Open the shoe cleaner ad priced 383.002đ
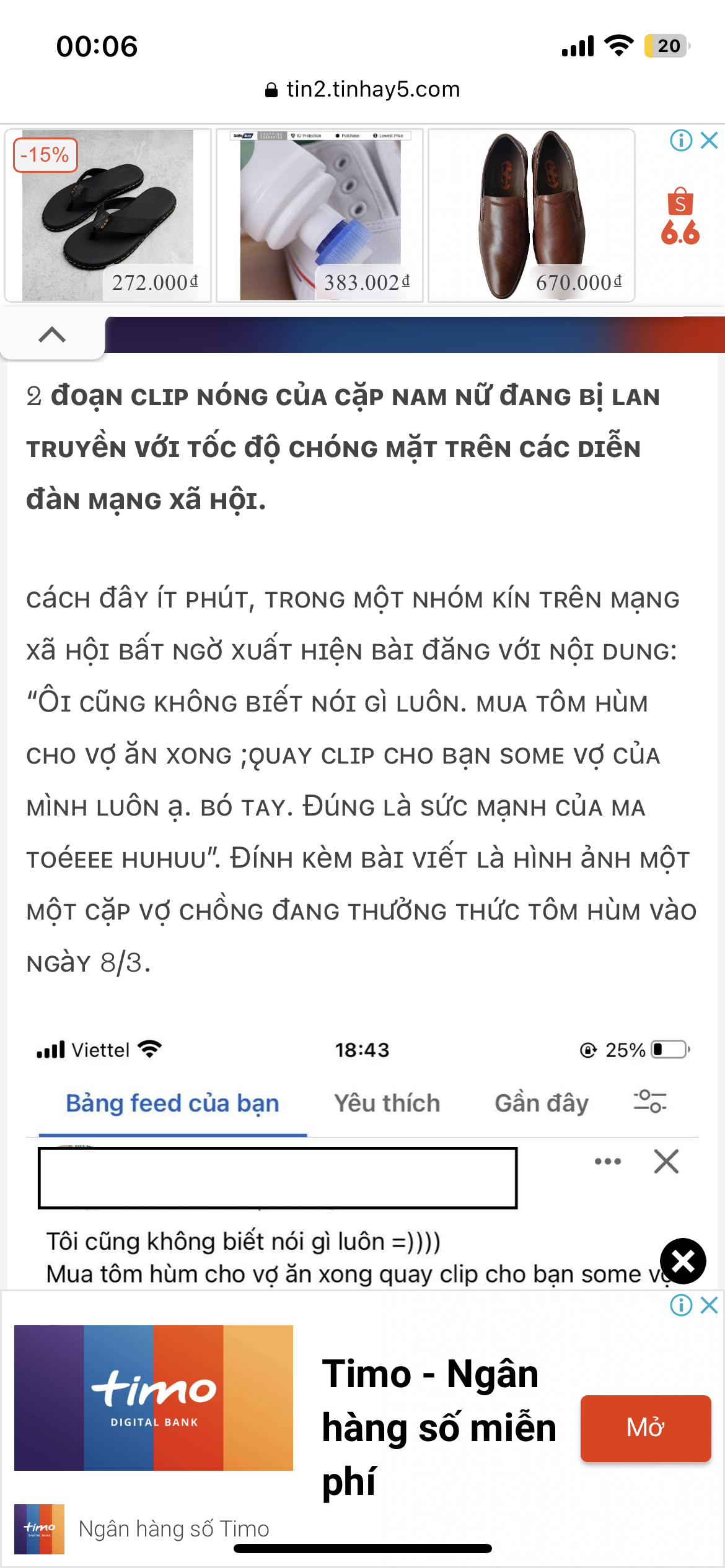The image size is (725, 1568). (320, 215)
